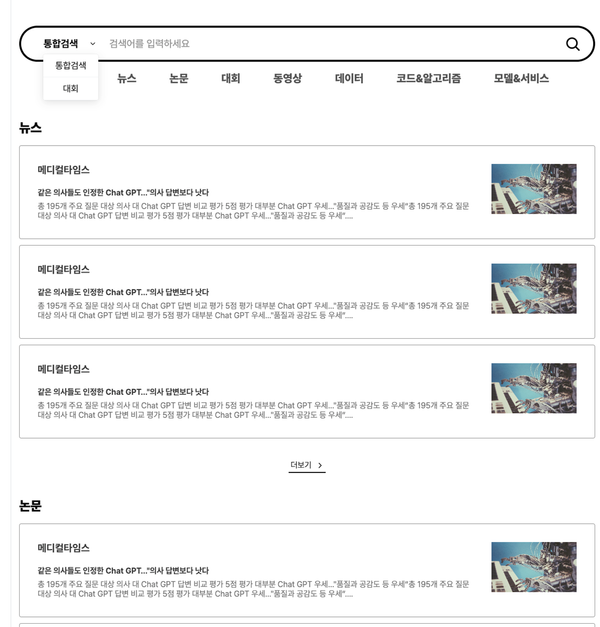Screen dimensions: 600x627
Task: Open the first 메디컬타임스 card under 뉴스
Action: point(306,192)
